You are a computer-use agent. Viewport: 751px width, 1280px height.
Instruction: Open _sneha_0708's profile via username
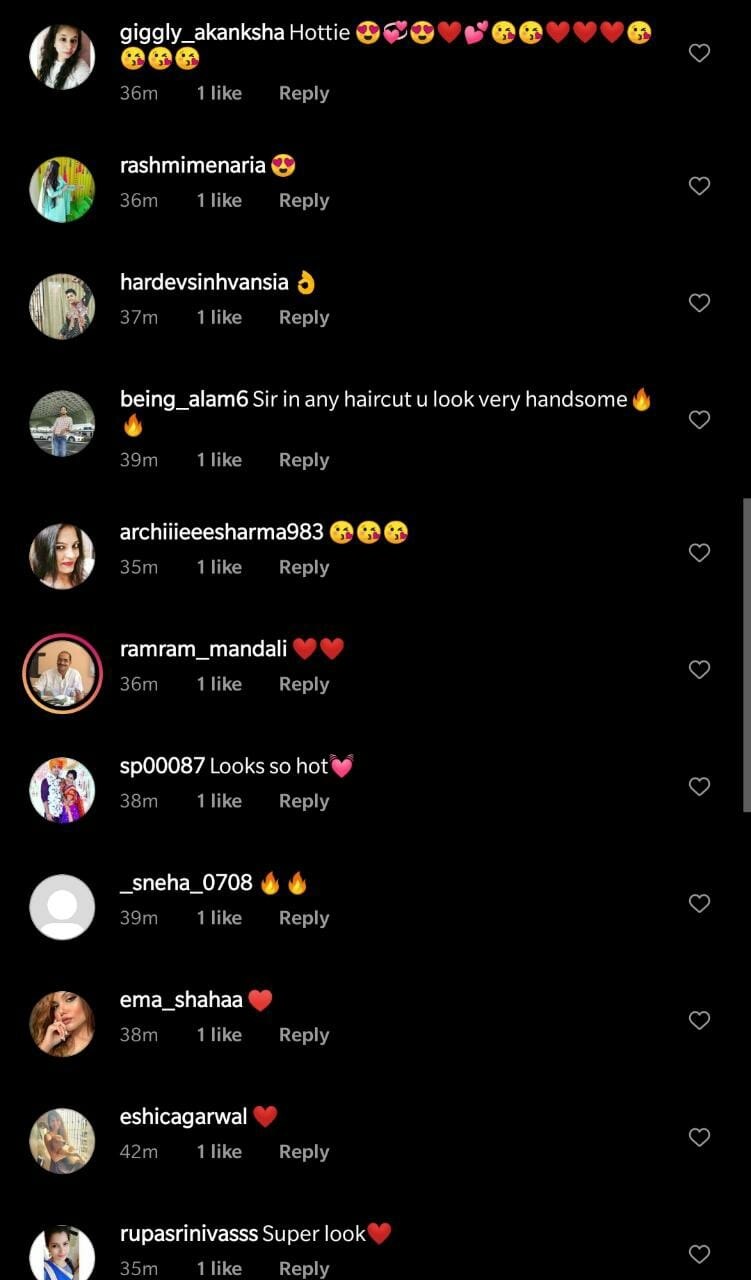click(x=186, y=883)
